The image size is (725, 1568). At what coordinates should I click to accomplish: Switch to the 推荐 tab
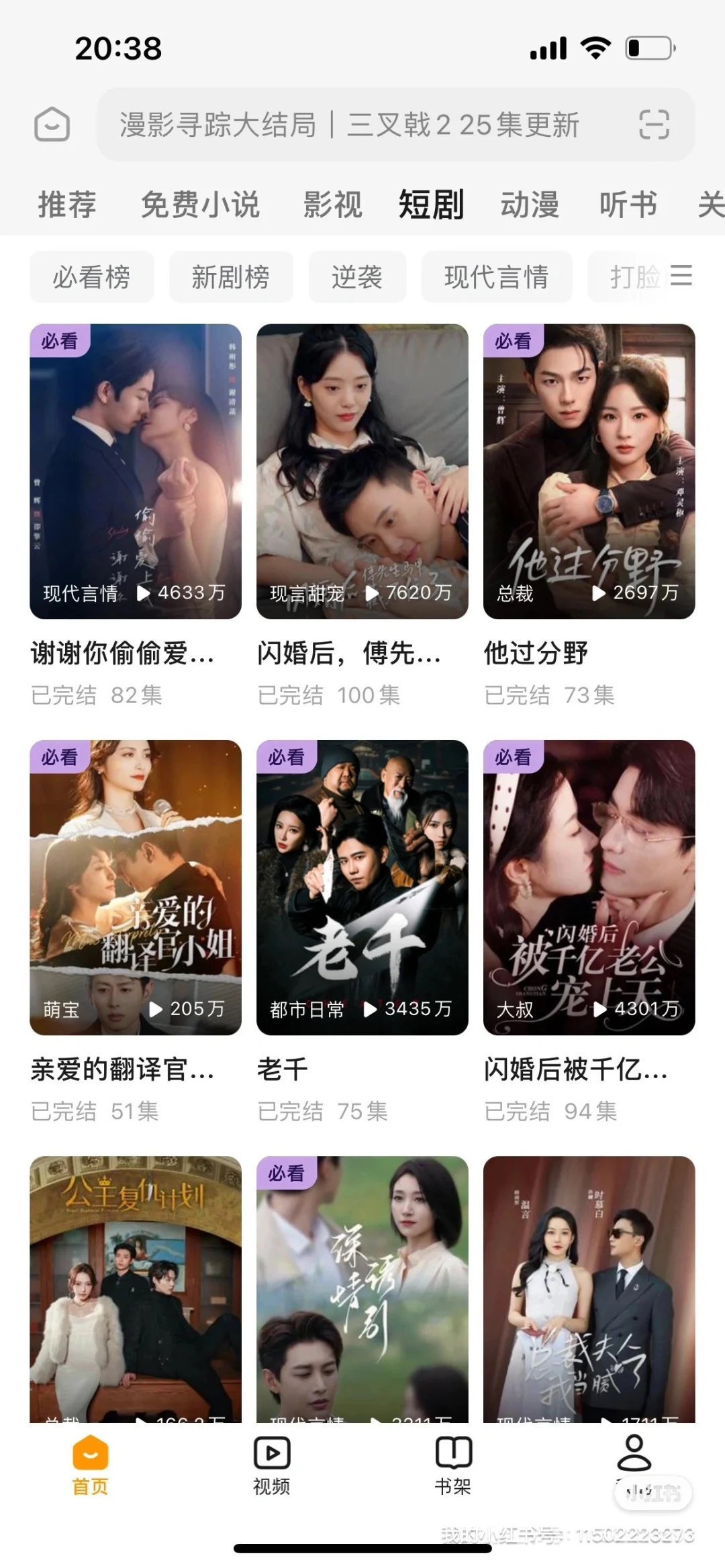pos(67,205)
